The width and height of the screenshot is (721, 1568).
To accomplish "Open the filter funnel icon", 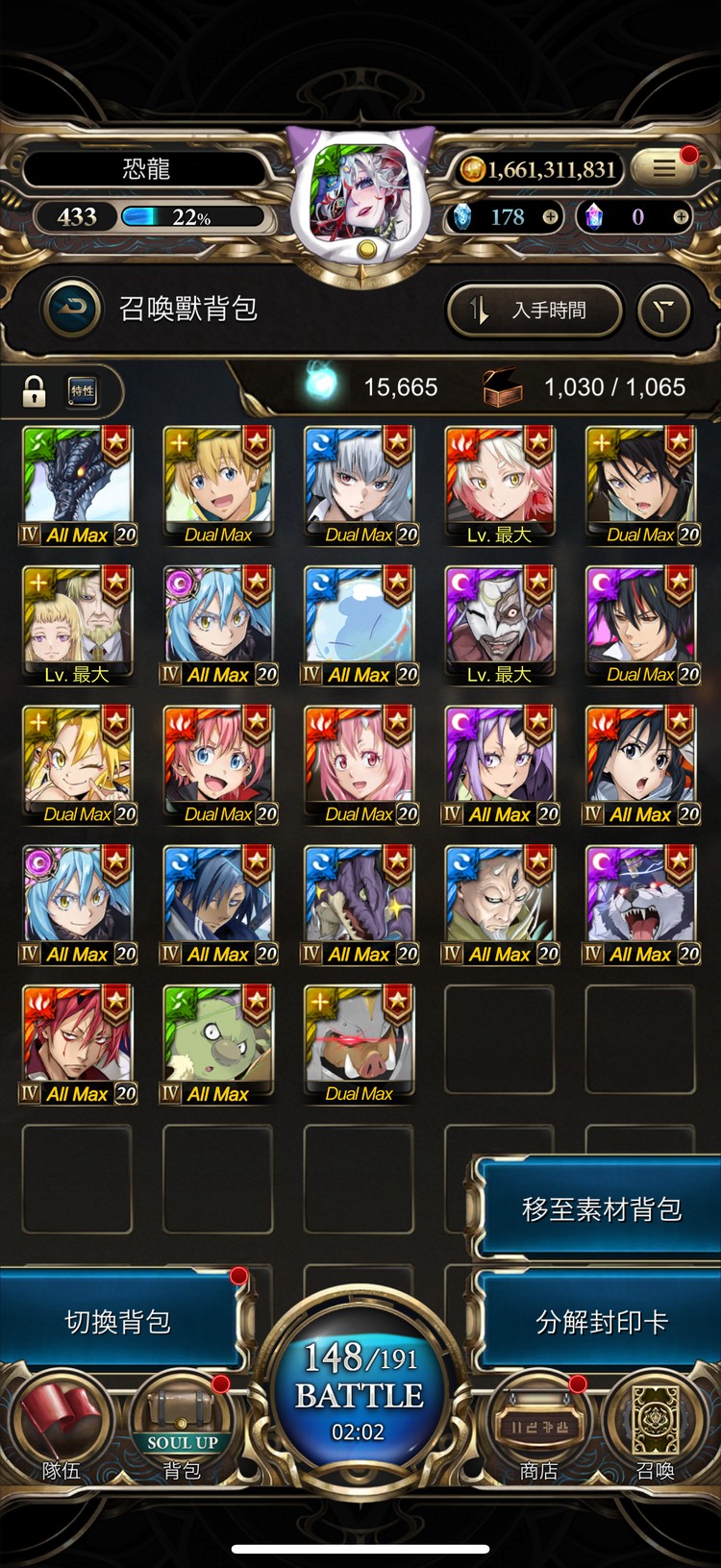I will pyautogui.click(x=664, y=310).
